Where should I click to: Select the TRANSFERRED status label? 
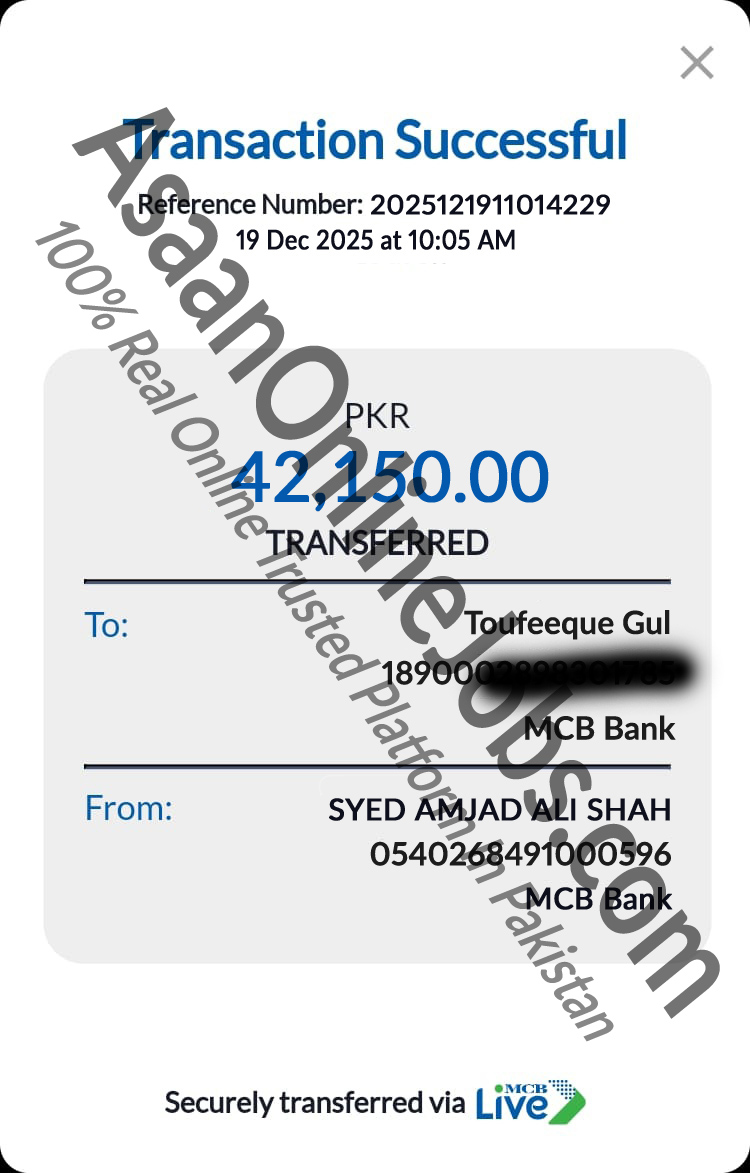(375, 542)
